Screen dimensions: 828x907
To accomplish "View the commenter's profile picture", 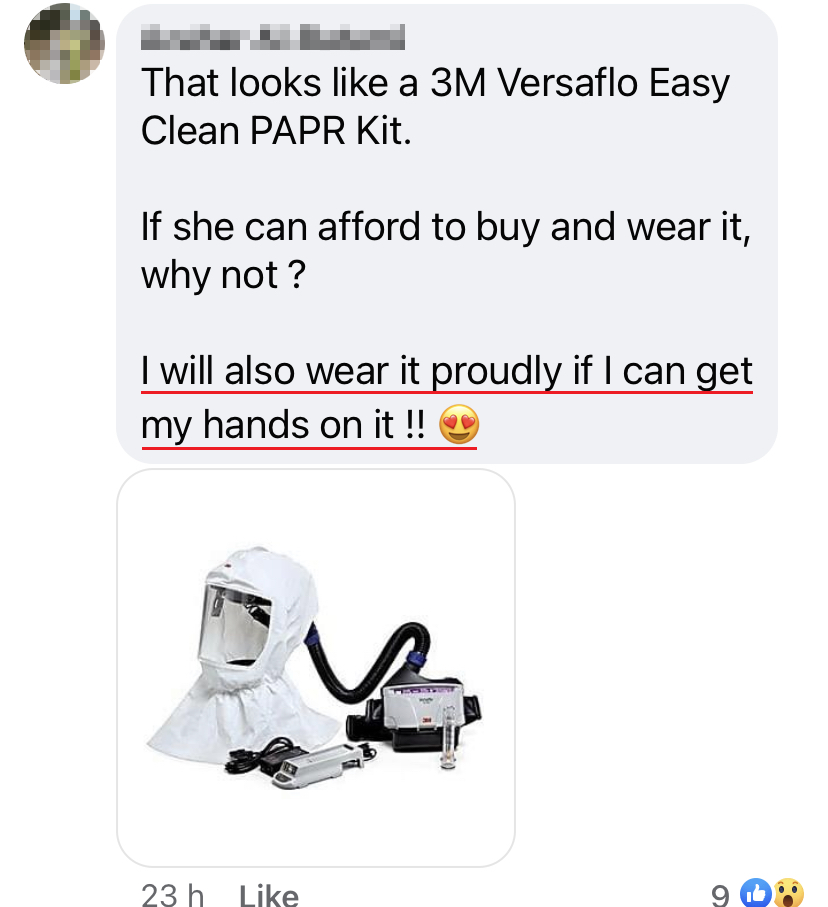I will coord(64,45).
